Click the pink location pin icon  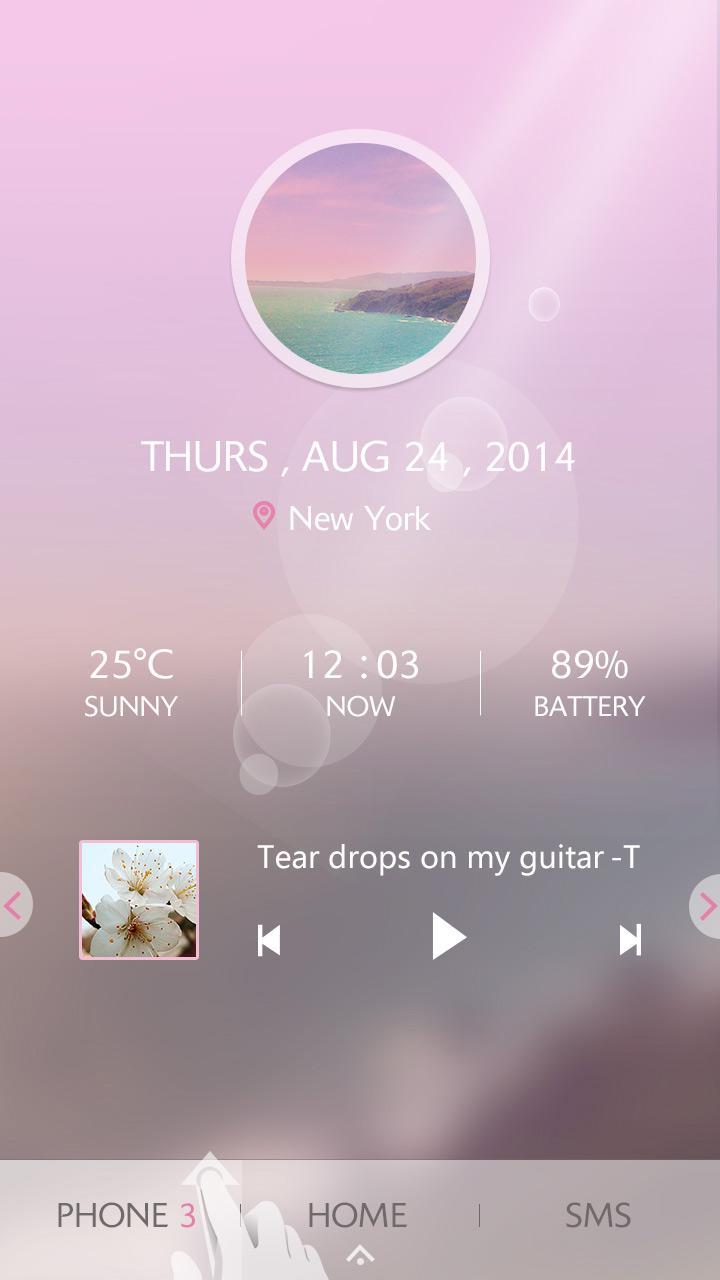pyautogui.click(x=262, y=518)
